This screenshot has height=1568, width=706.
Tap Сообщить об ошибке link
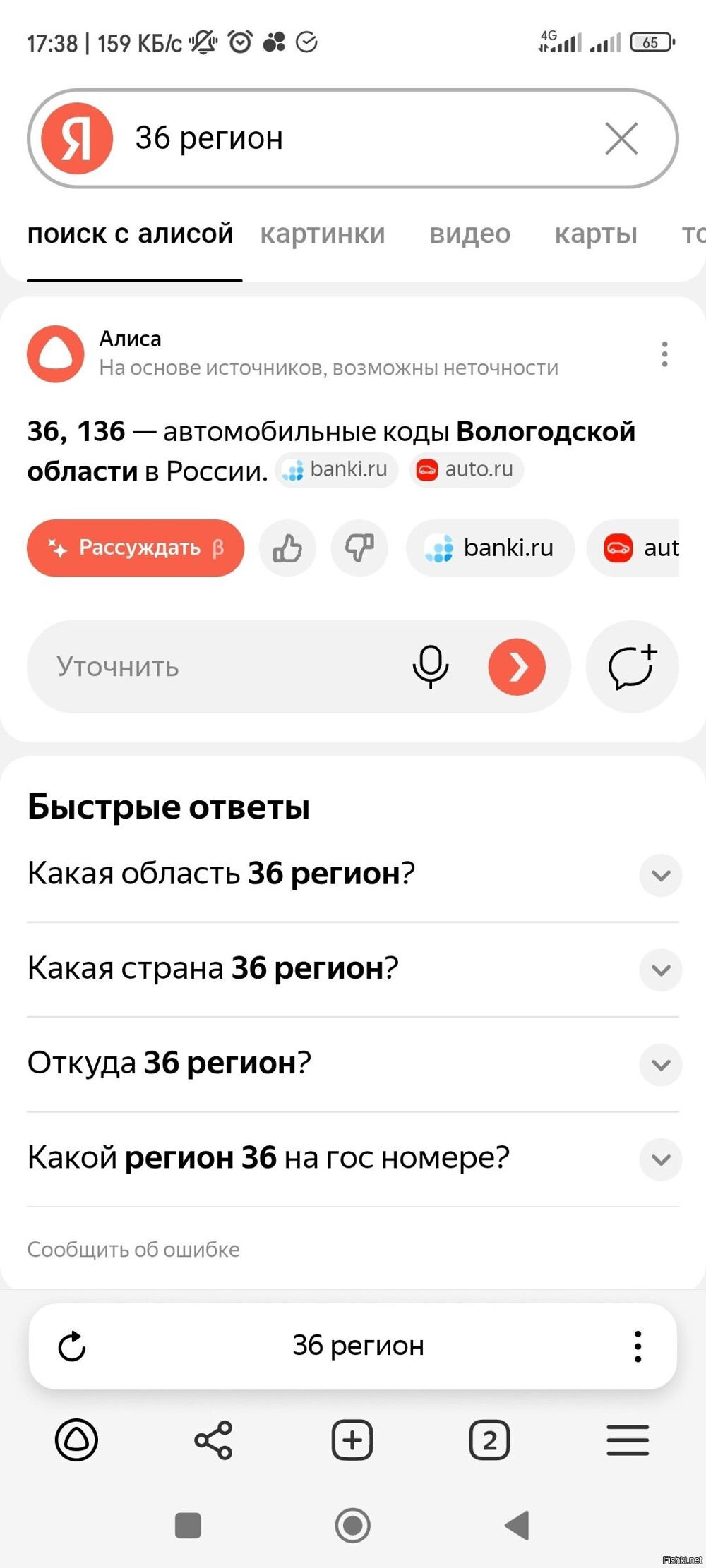pos(133,1249)
